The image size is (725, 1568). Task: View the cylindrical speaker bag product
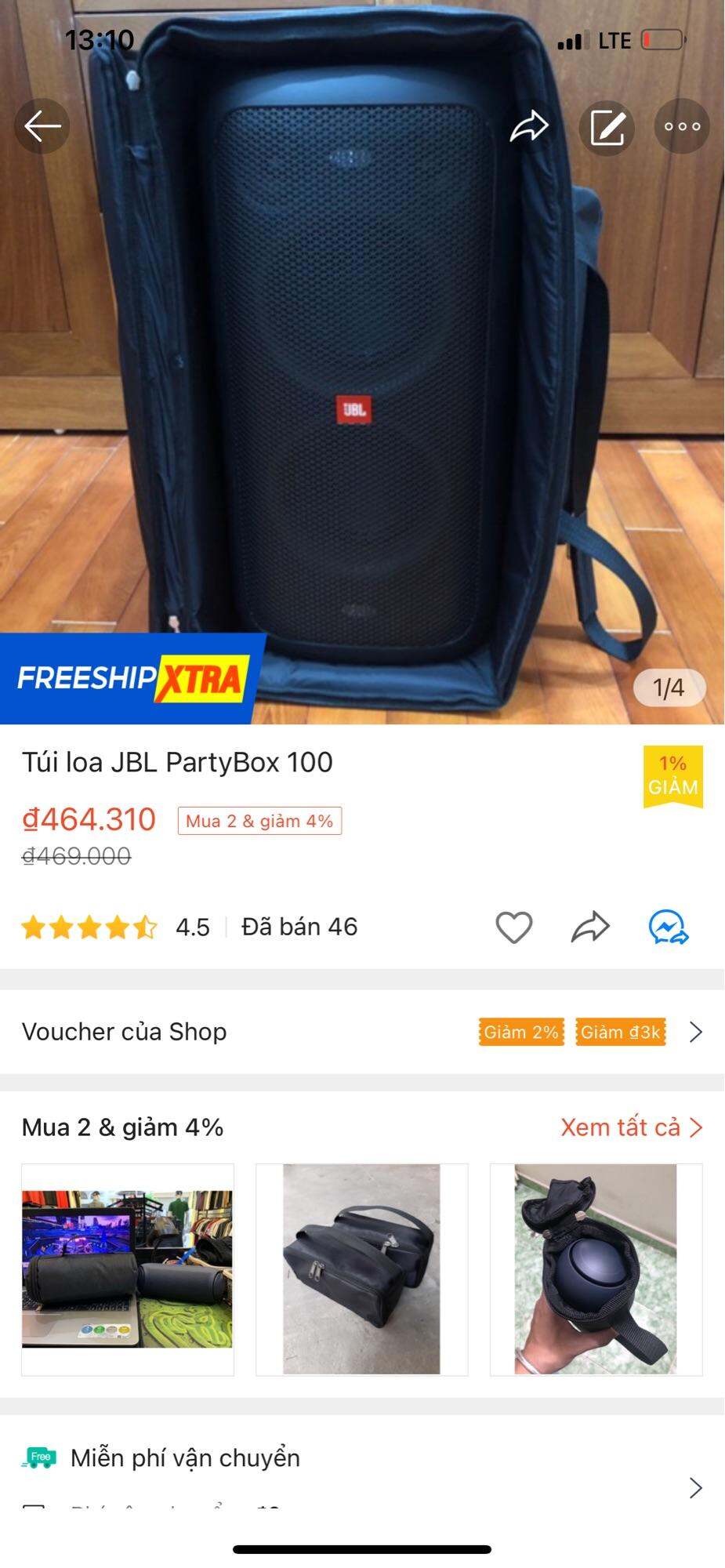128,1269
